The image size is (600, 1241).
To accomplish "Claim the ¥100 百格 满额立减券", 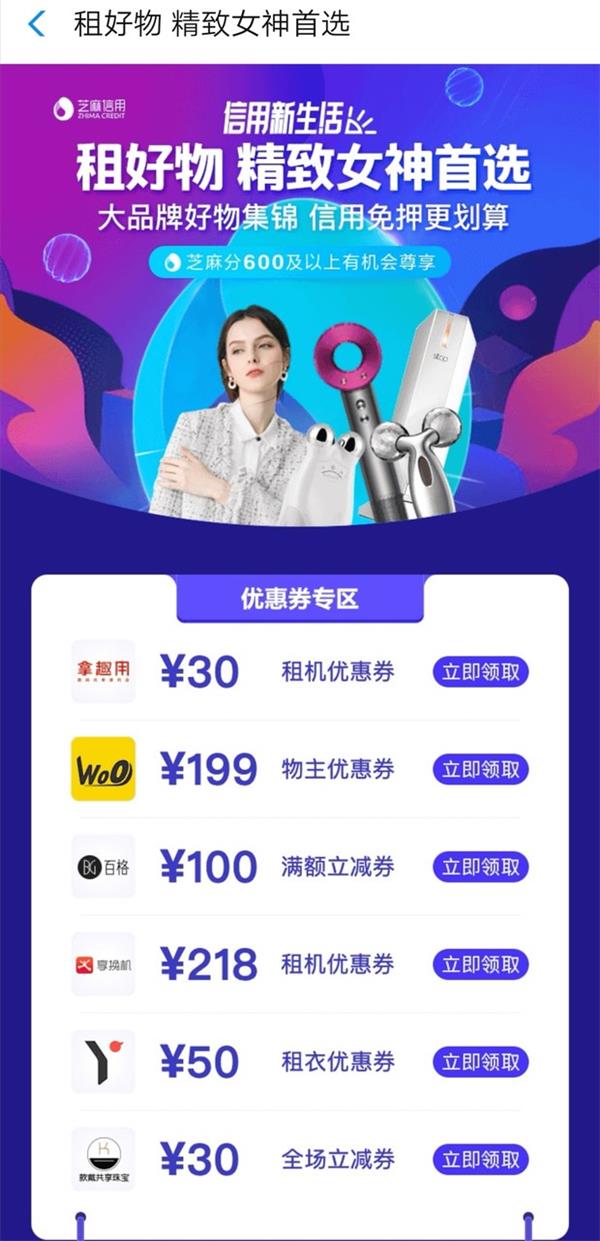I will (480, 867).
